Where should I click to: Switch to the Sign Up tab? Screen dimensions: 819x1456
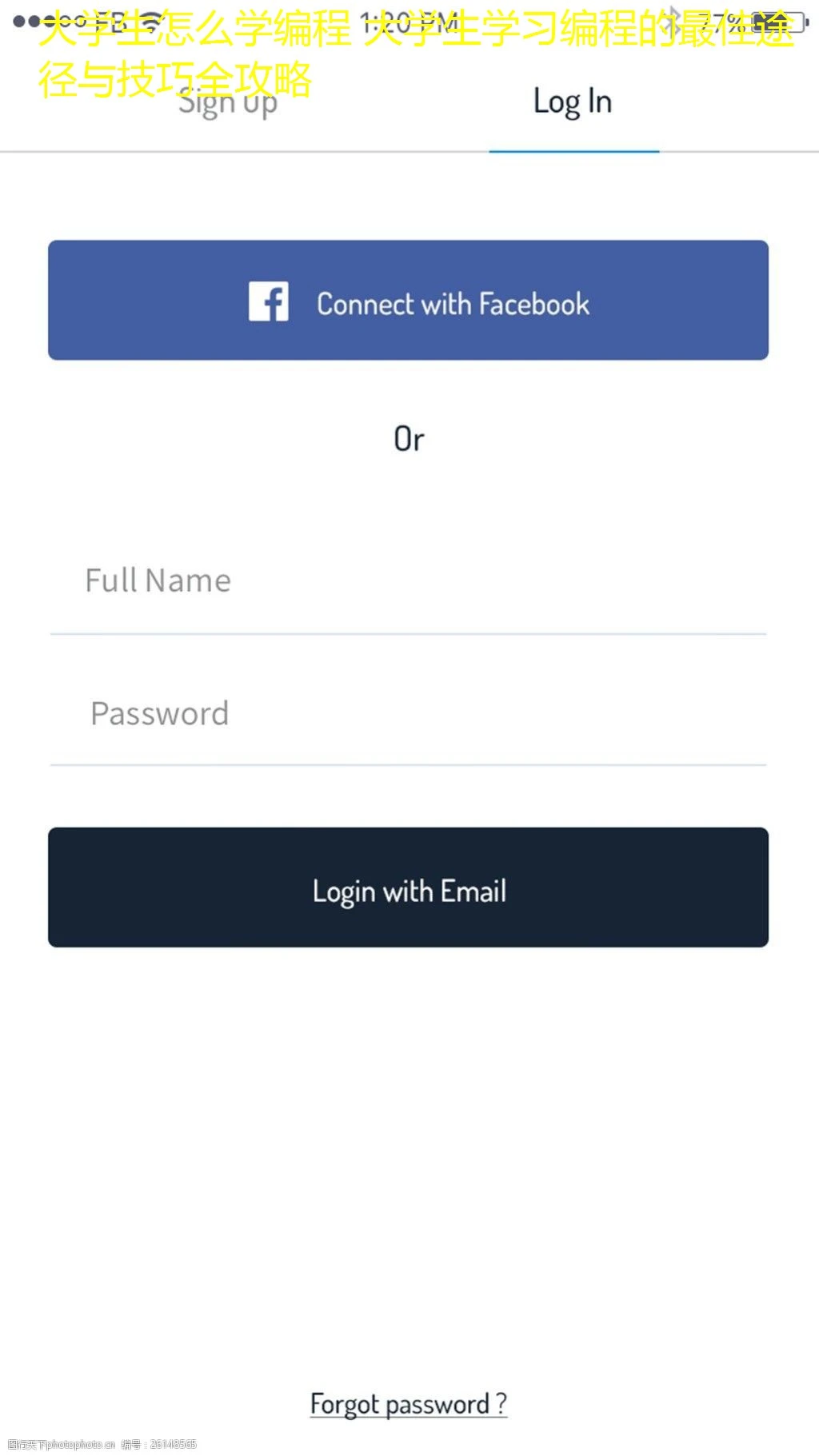click(228, 104)
